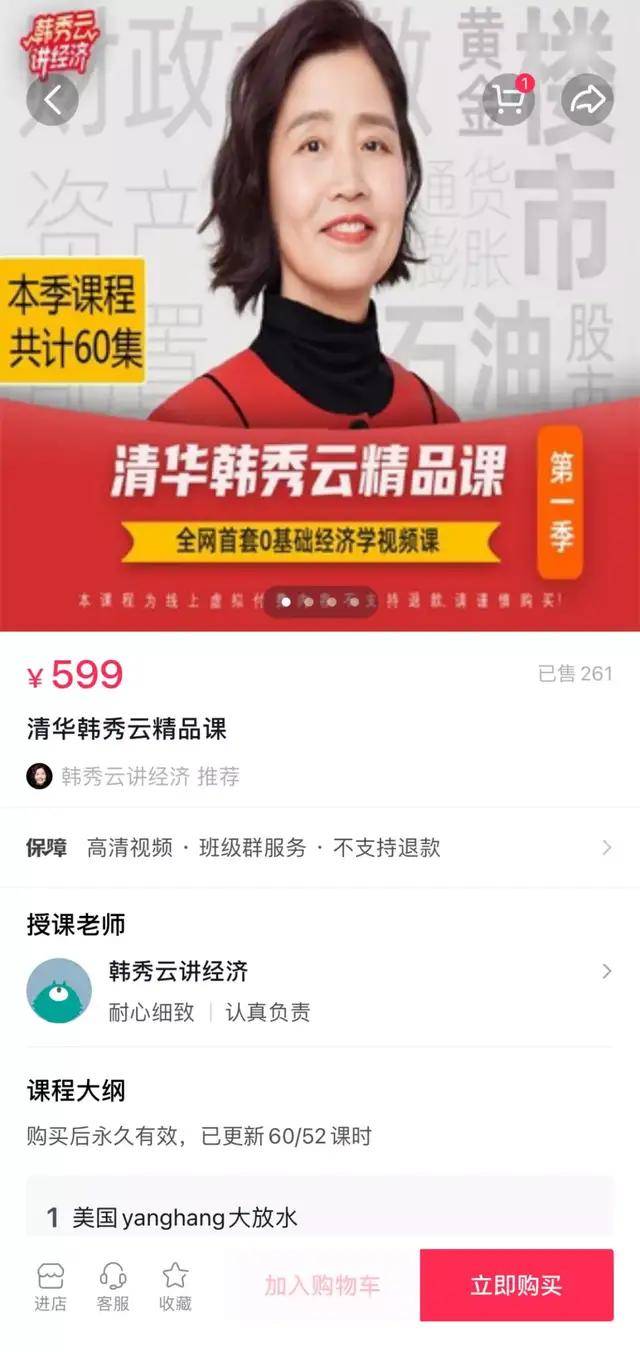
Task: Buy now with 立即购买
Action: pyautogui.click(x=516, y=1286)
